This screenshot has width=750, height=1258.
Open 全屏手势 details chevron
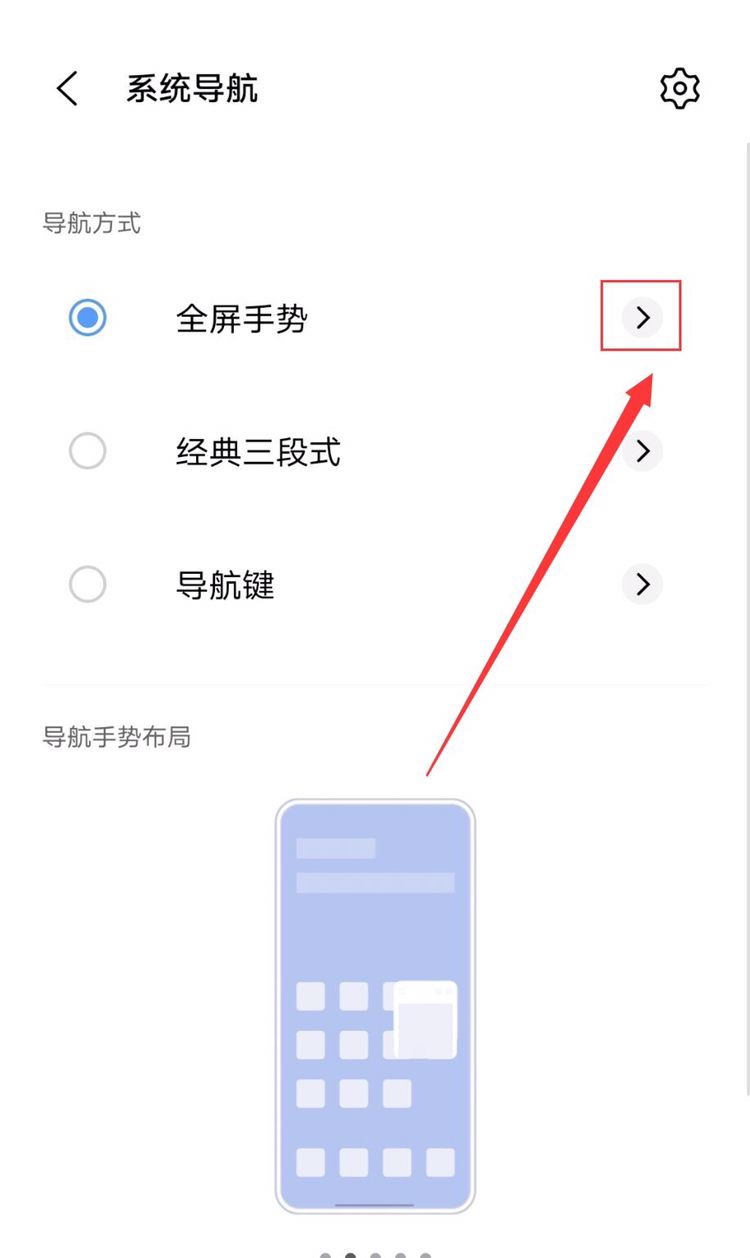(x=642, y=318)
